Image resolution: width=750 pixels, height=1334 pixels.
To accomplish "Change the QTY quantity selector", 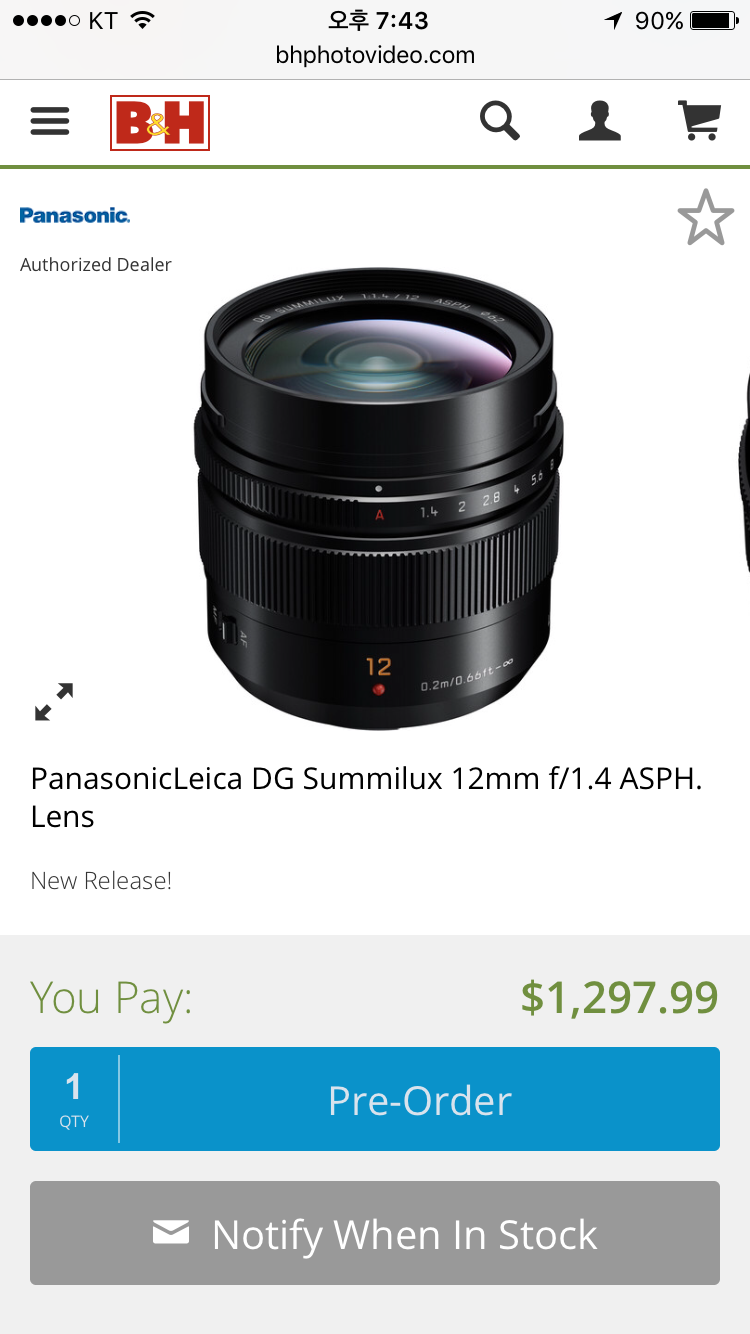I will tap(74, 1099).
